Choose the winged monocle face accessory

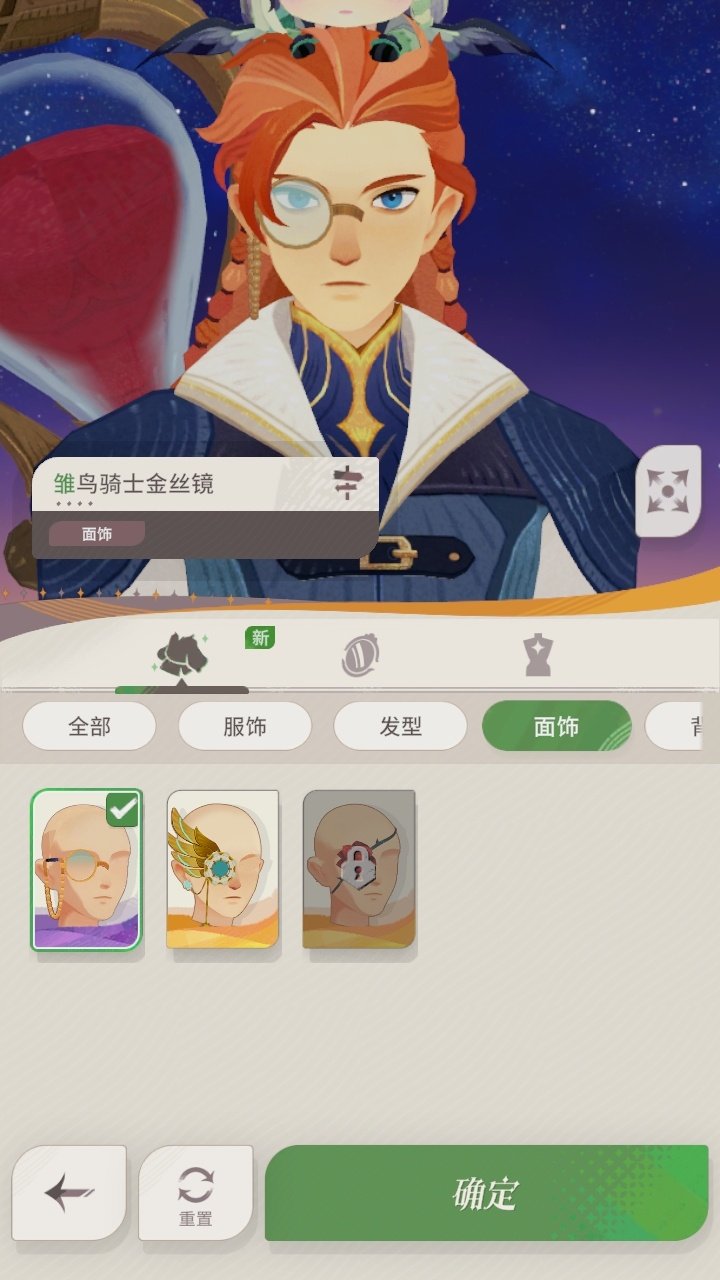pyautogui.click(x=222, y=869)
